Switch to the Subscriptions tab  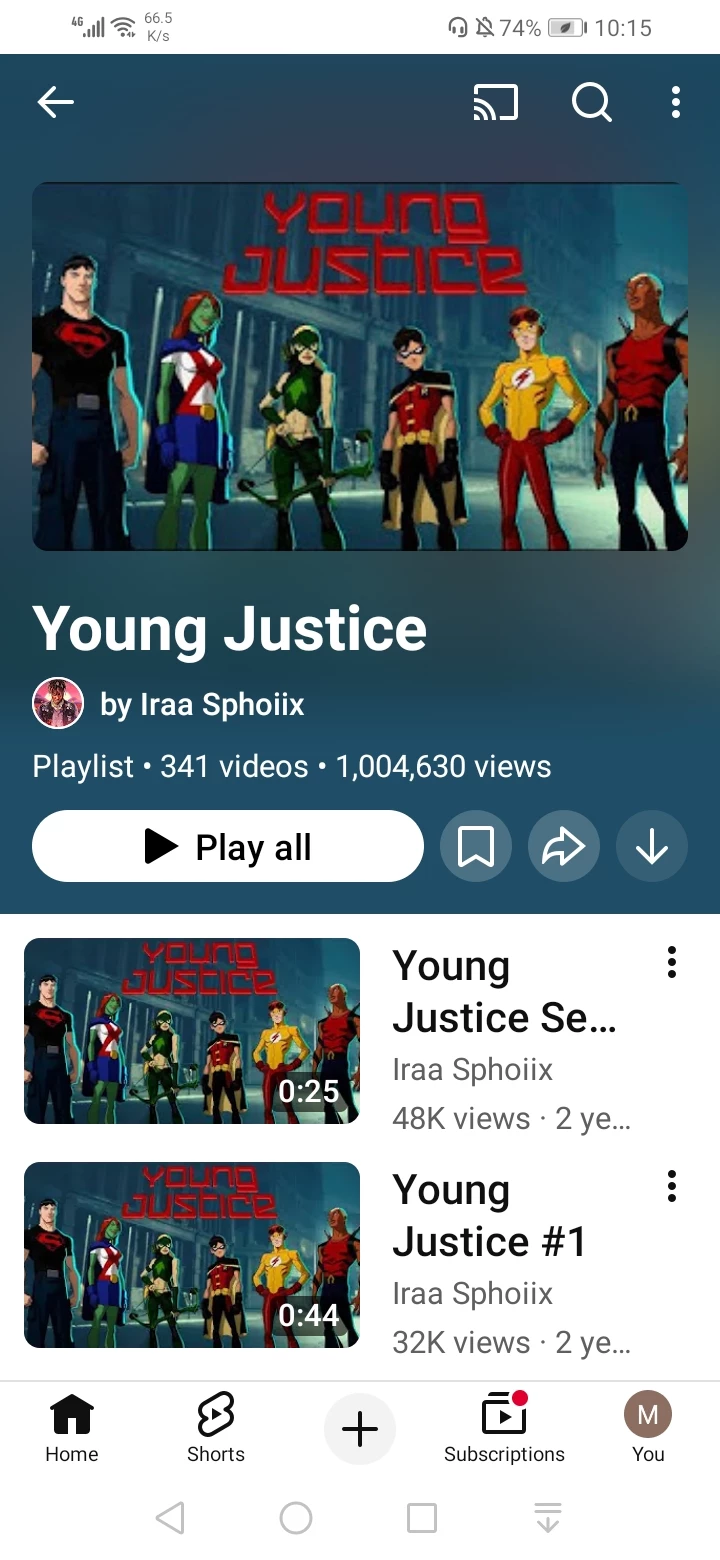pyautogui.click(x=504, y=1430)
